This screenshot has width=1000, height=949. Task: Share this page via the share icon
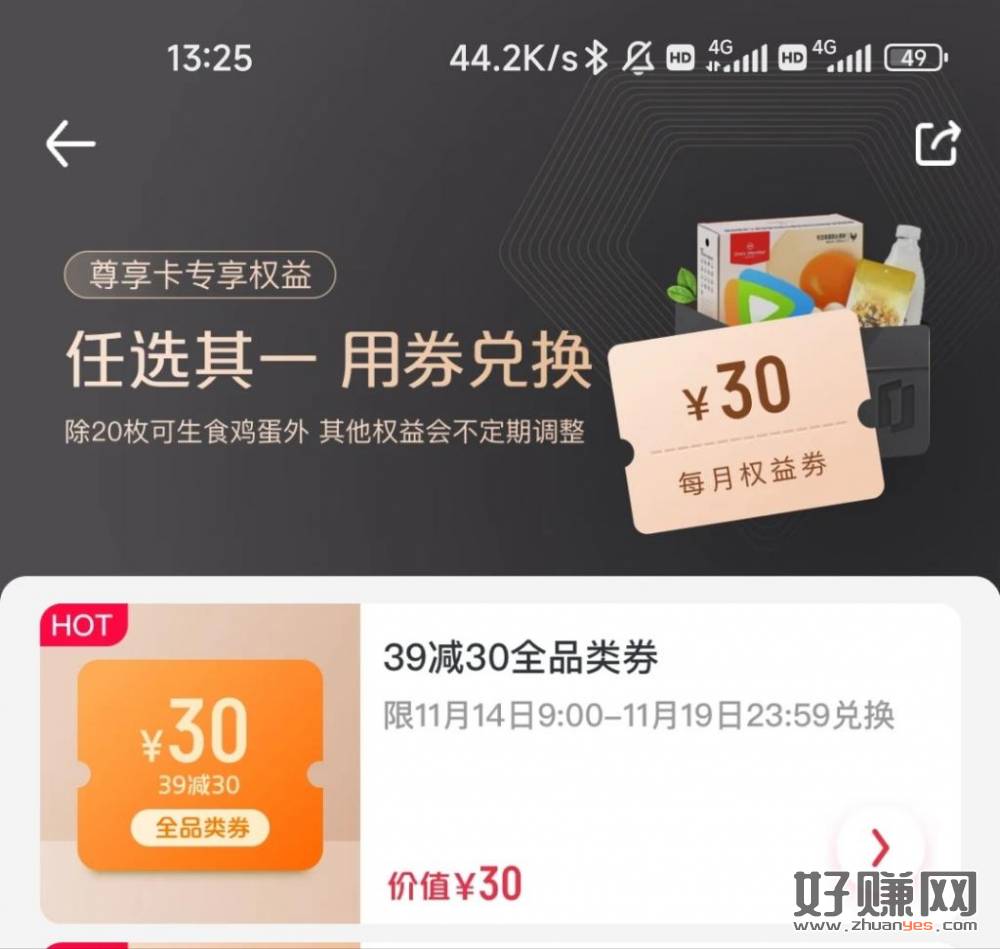[937, 144]
